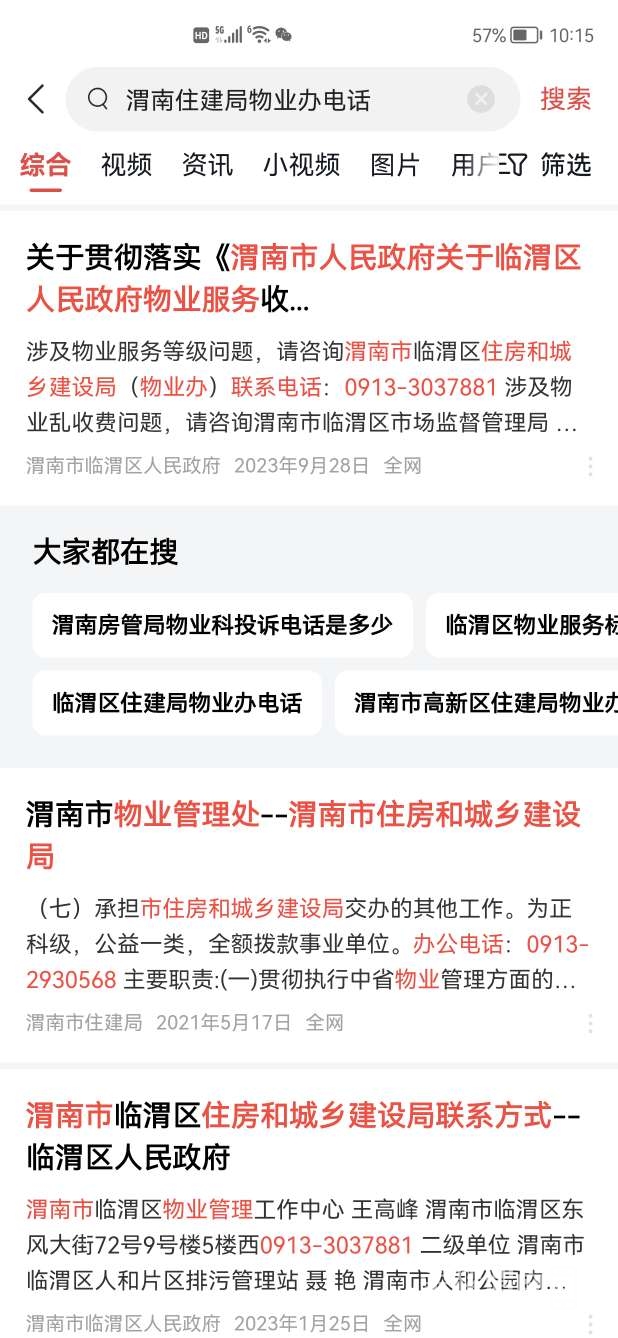This screenshot has width=618, height=1338.
Task: Open result 渭南市临渭区住房和城乡建设局联系方式--临渭区人民政府
Action: pyautogui.click(x=303, y=1135)
